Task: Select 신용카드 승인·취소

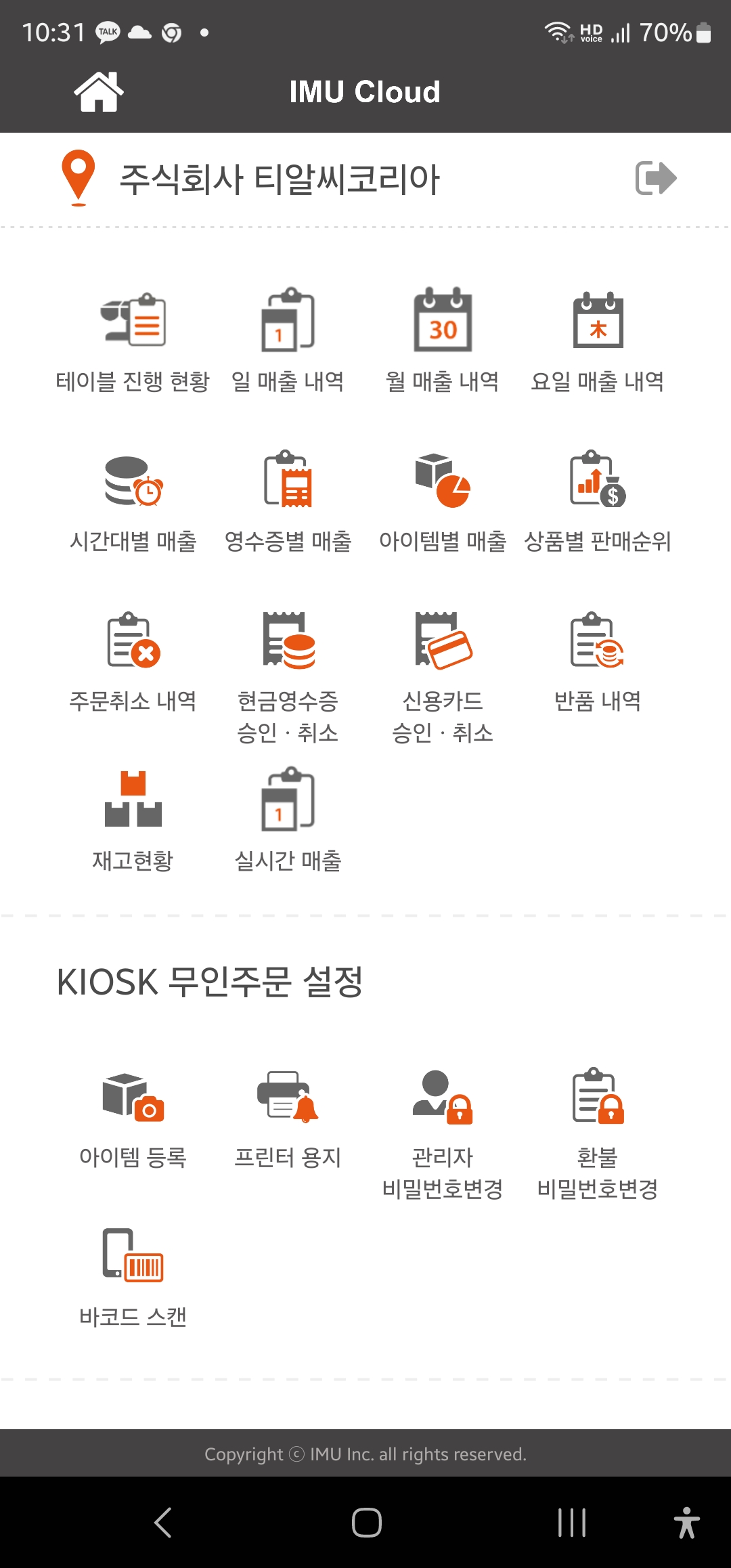Action: (x=443, y=677)
